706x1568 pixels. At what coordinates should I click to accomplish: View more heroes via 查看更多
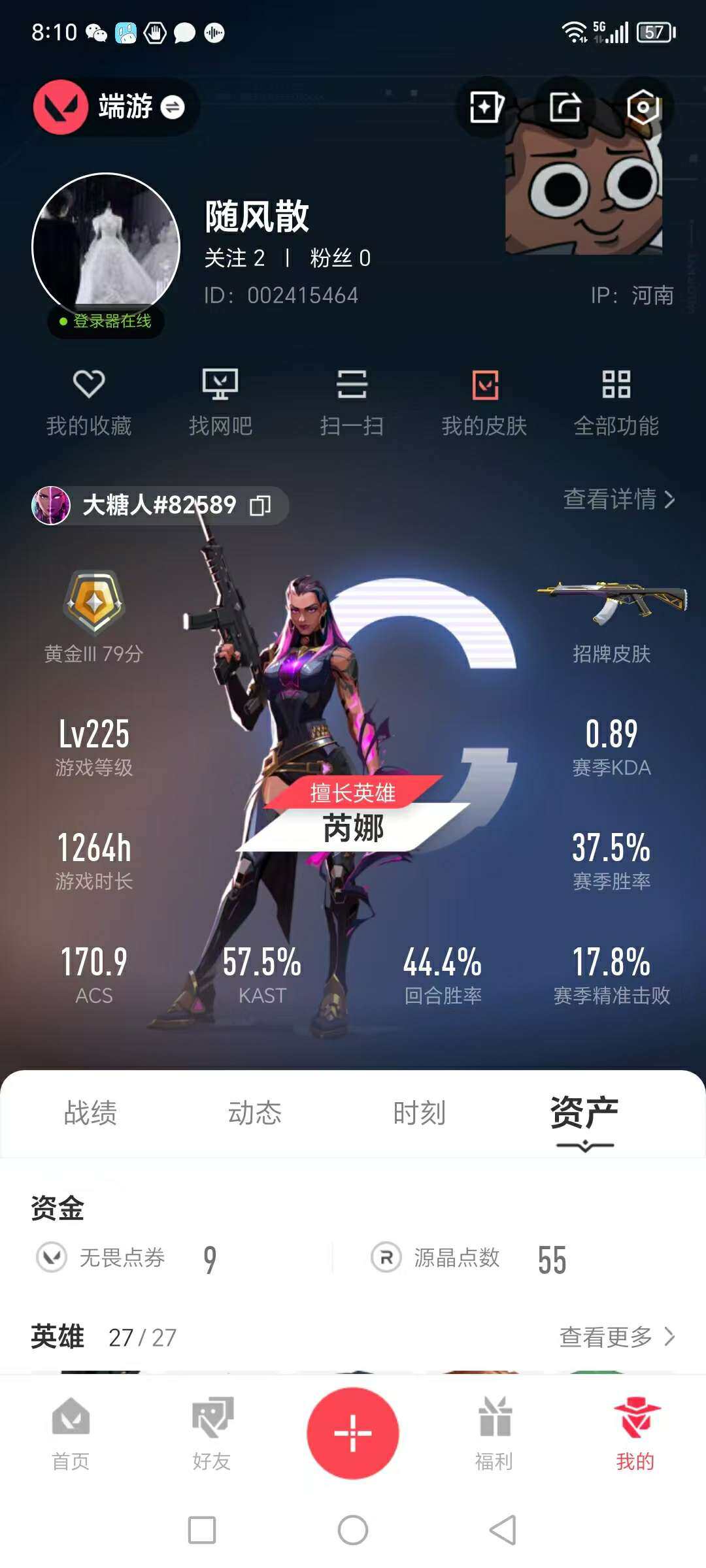616,1337
